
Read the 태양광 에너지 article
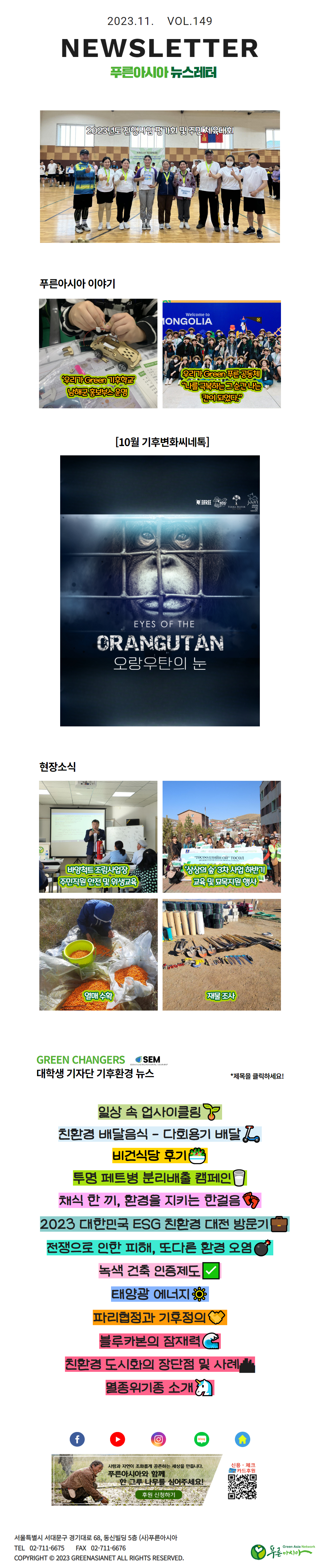tap(159, 1293)
